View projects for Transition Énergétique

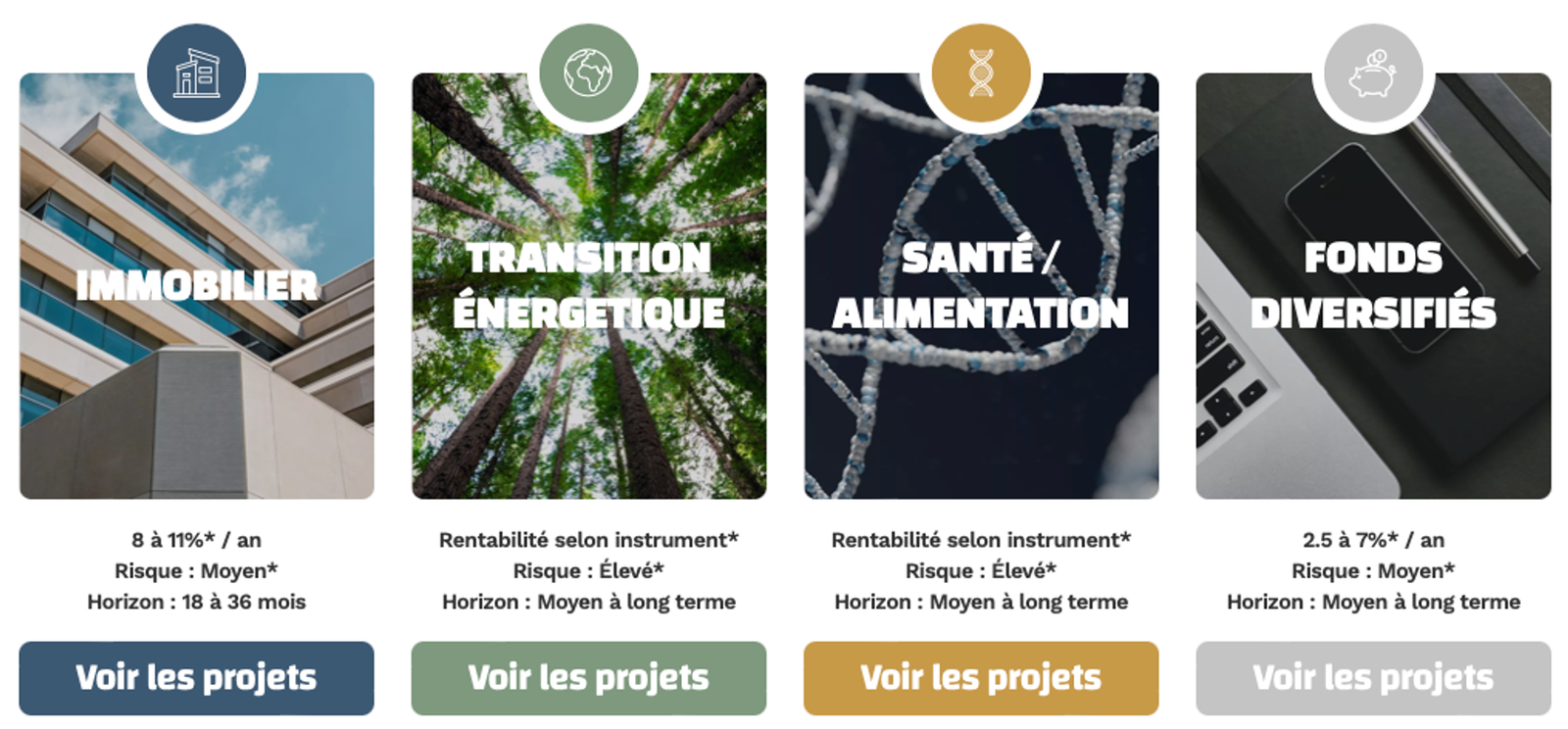coord(588,678)
